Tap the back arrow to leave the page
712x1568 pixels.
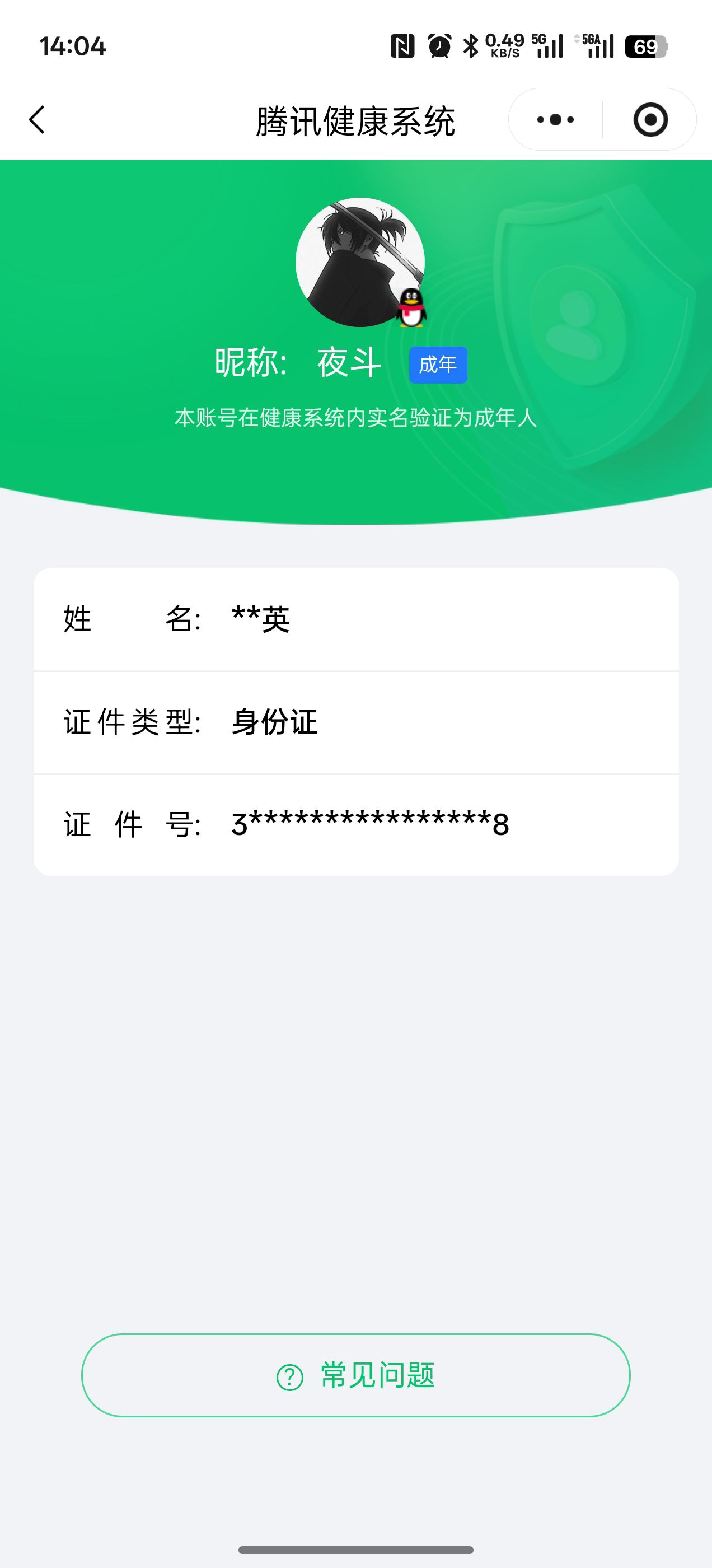click(38, 120)
